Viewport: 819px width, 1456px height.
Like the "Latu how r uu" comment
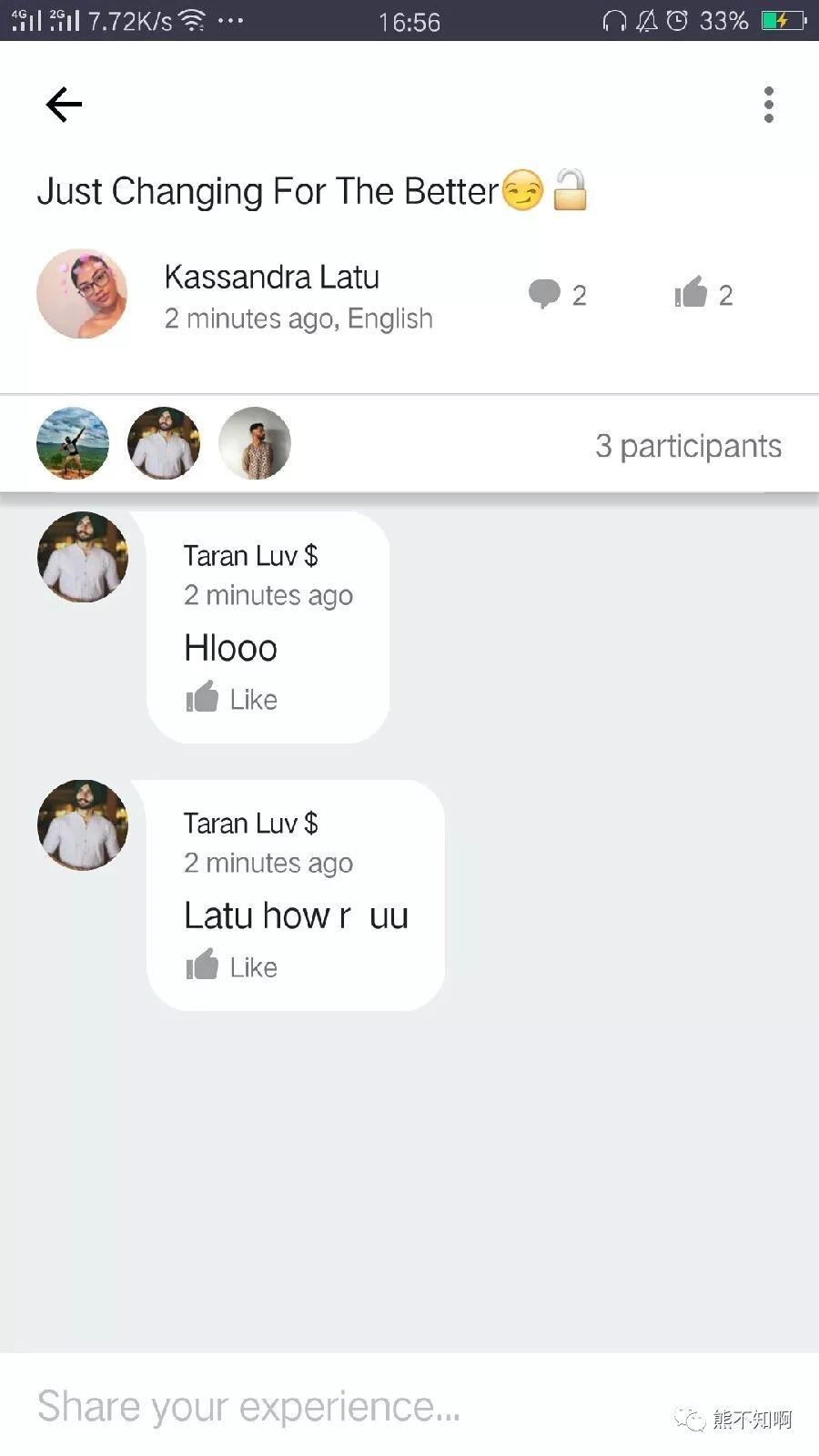point(231,966)
